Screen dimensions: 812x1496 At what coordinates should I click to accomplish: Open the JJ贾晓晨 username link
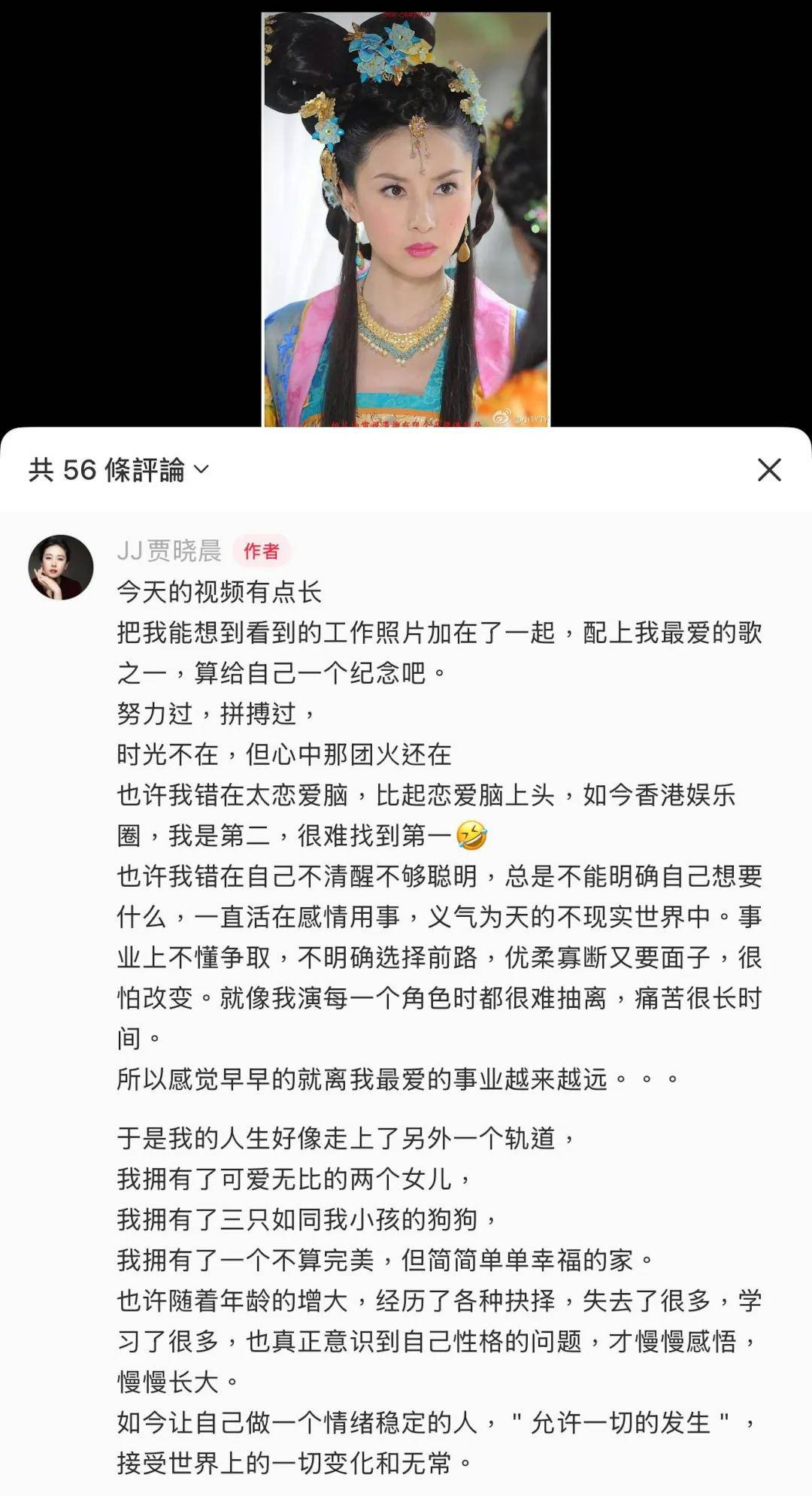pos(169,551)
